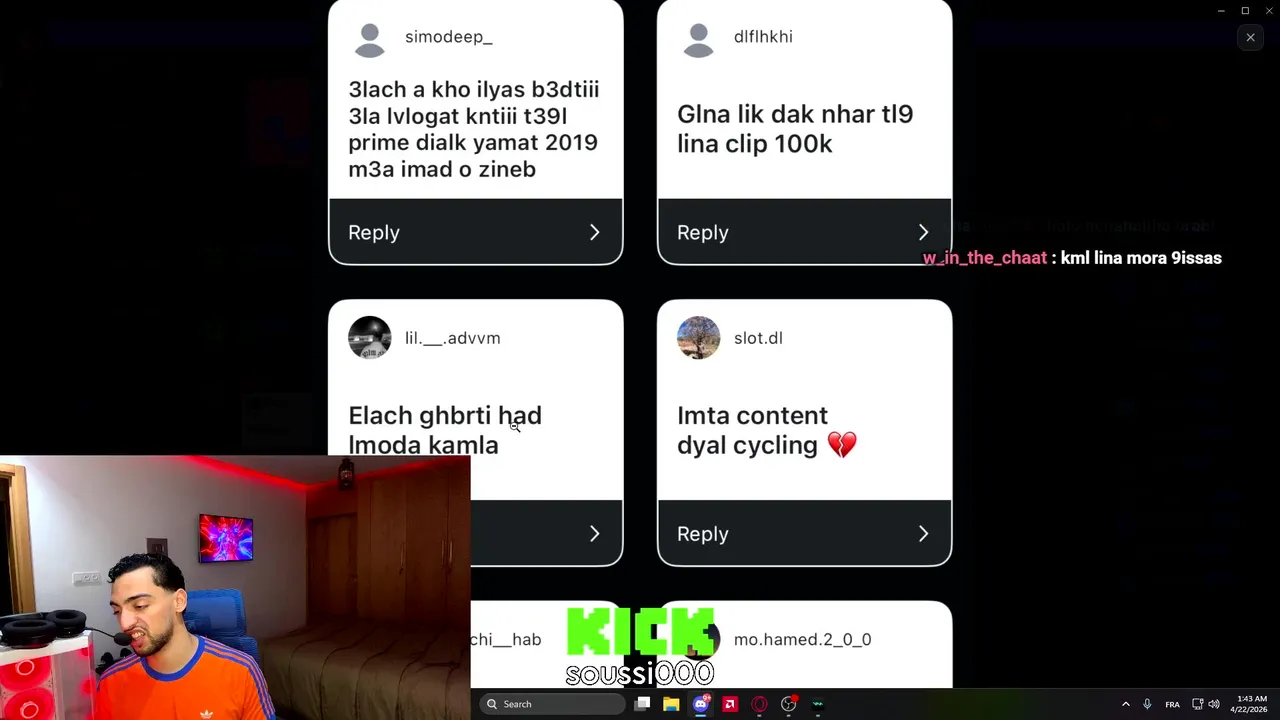Open slot.dl's profile

click(757, 338)
